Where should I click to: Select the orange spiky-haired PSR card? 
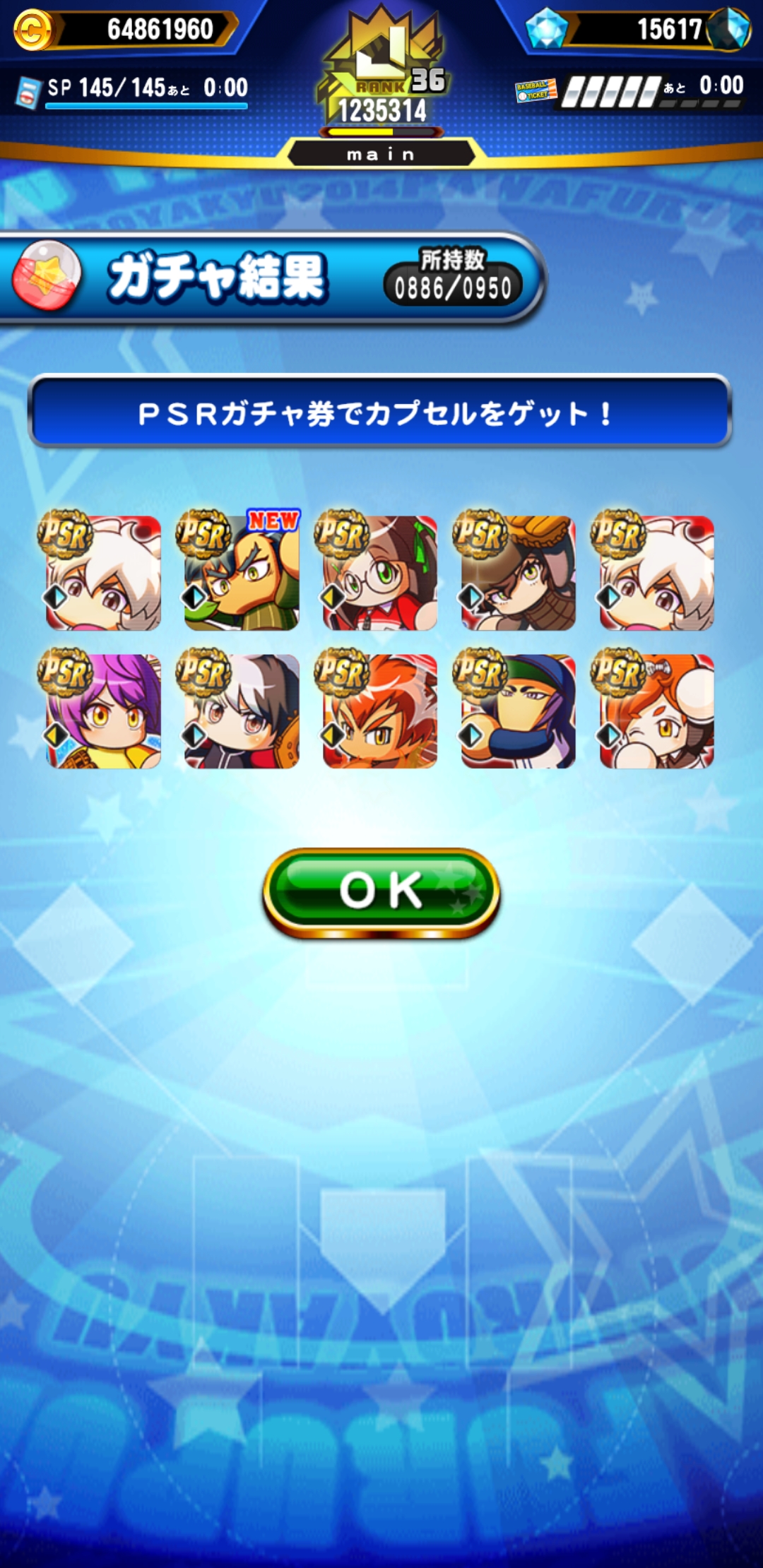[380, 711]
